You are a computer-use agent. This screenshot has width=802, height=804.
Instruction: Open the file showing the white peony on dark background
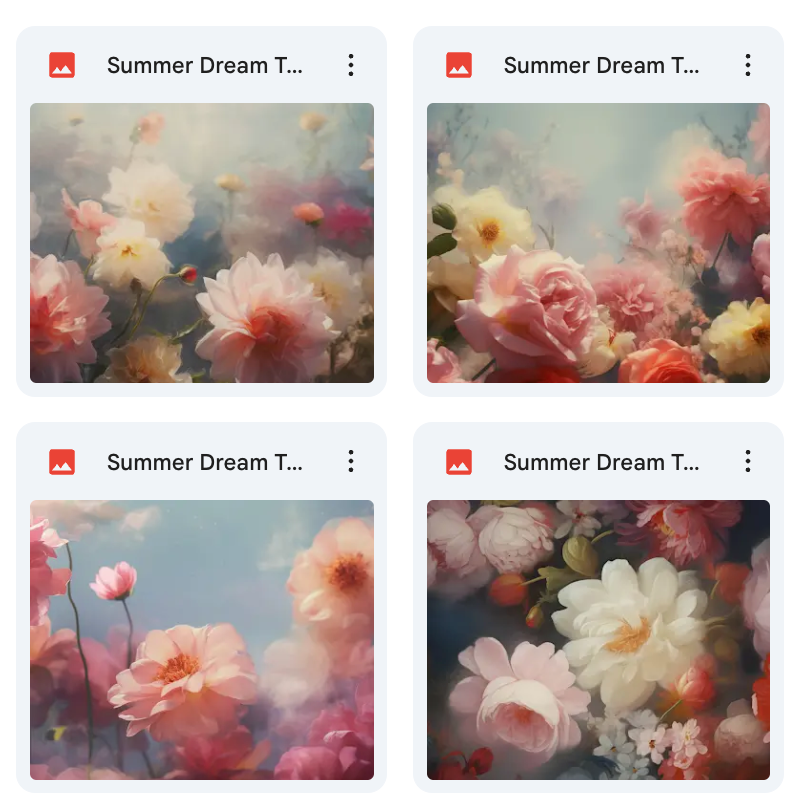598,640
